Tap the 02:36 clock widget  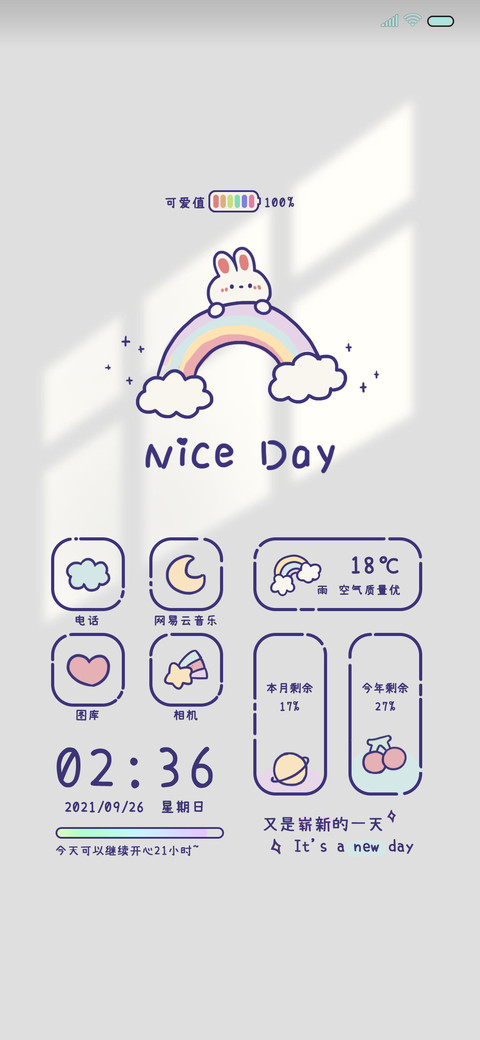click(135, 768)
